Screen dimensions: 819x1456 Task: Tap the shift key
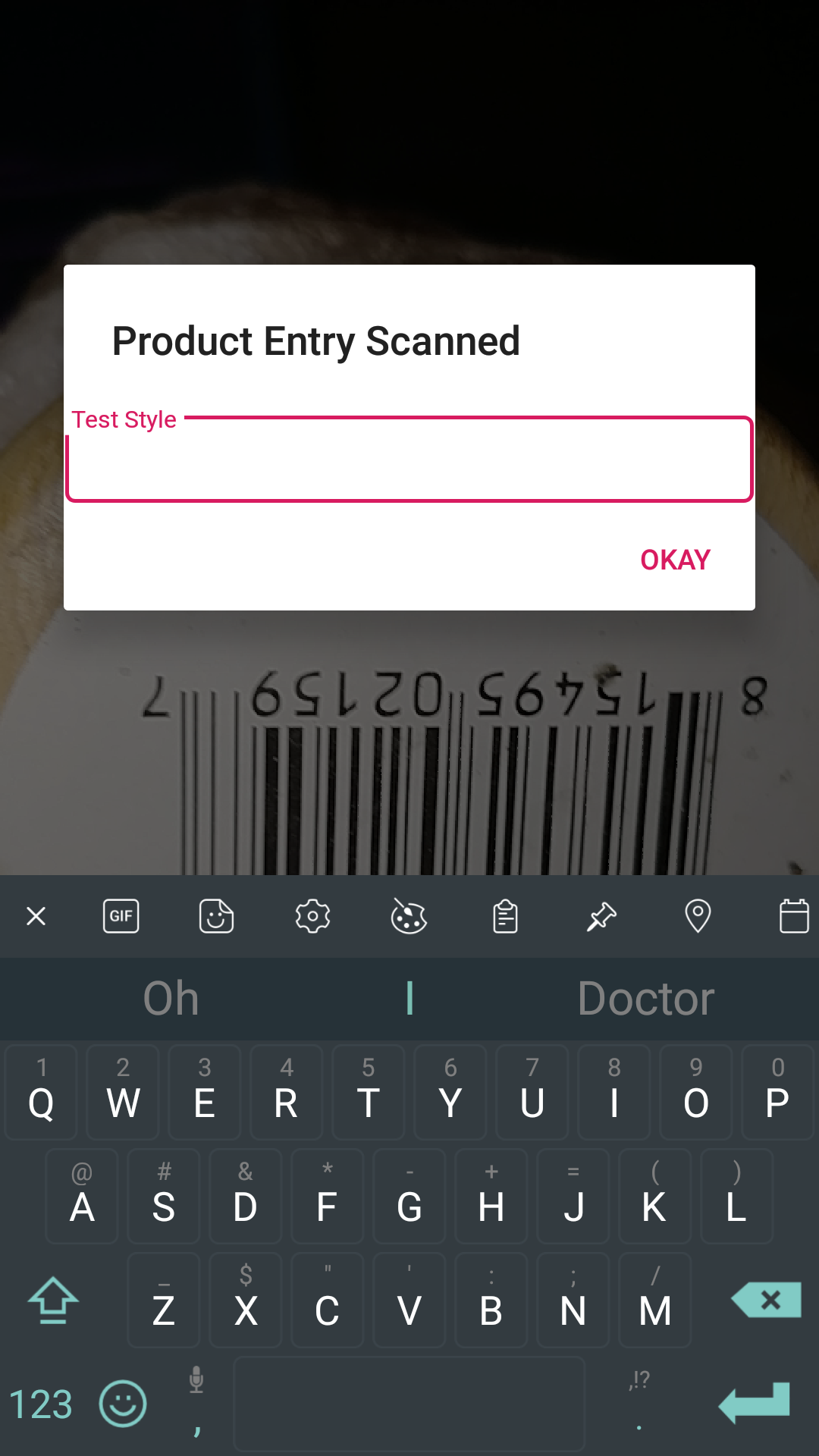(x=53, y=1301)
